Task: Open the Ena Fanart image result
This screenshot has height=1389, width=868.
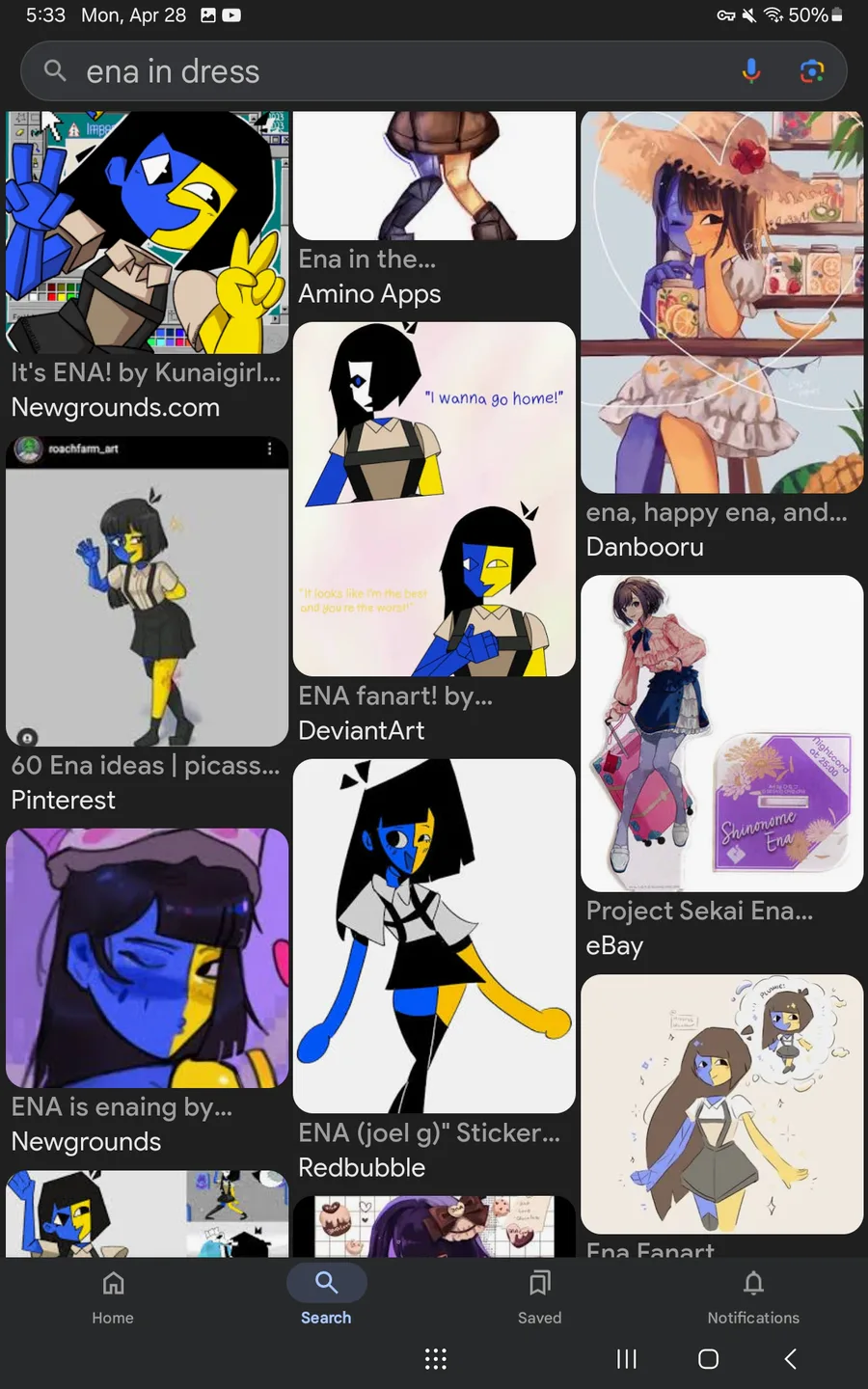Action: (x=721, y=1103)
